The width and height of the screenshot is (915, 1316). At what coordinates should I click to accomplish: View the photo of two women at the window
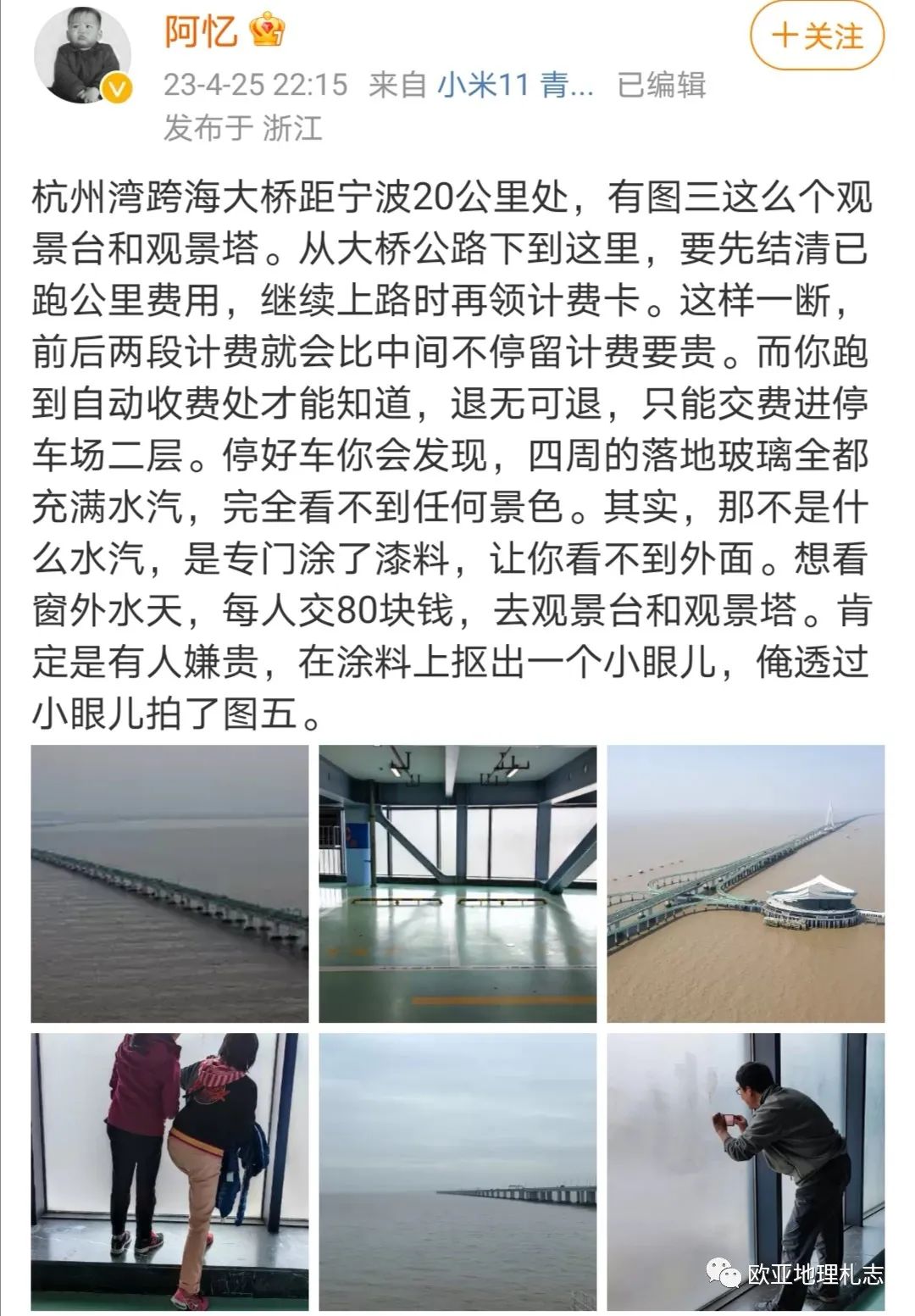169,1171
